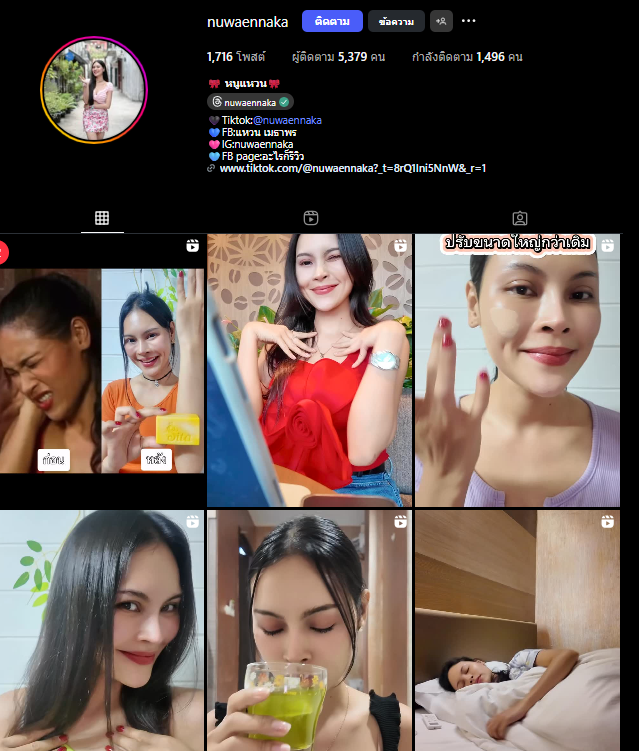
Task: Tap the ข้อความ message button
Action: [x=396, y=21]
